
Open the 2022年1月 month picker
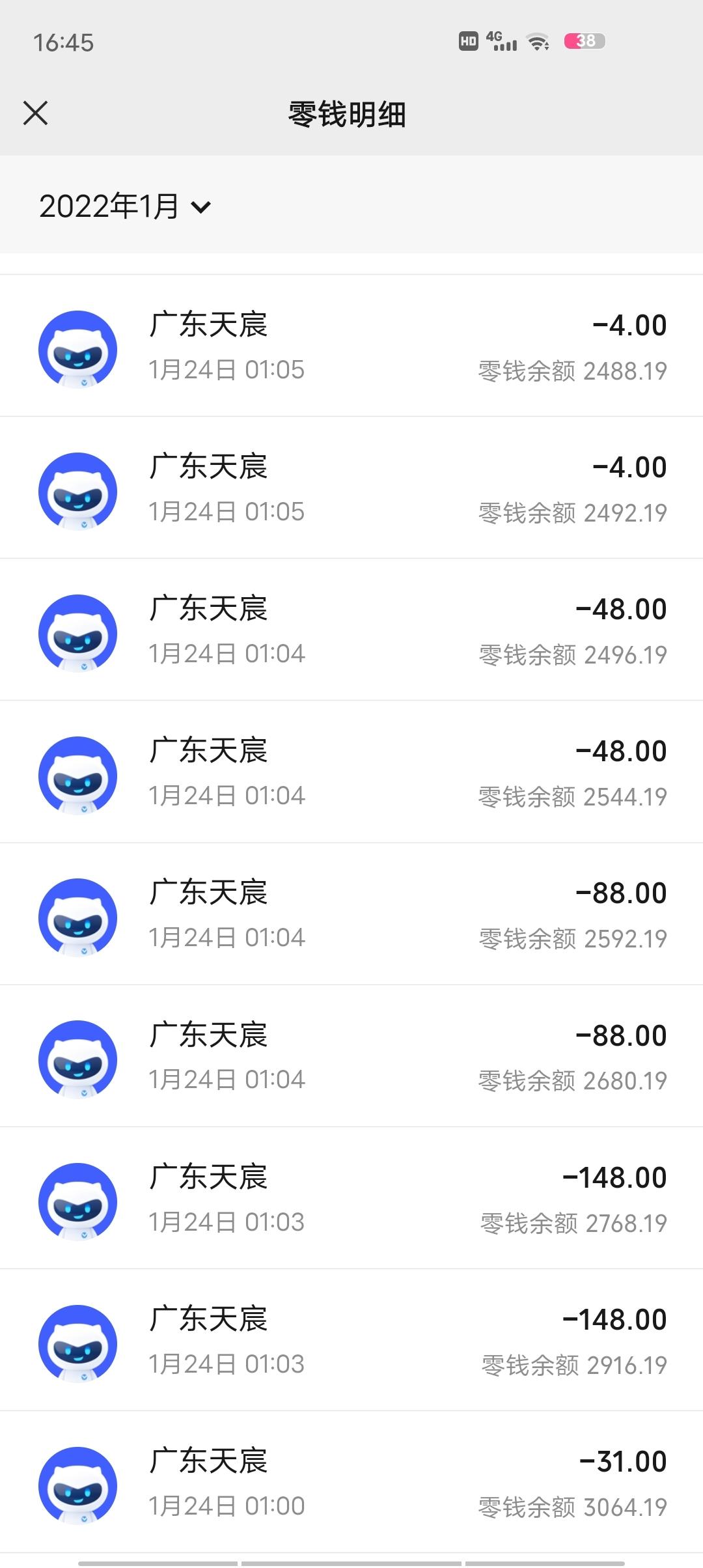(x=125, y=206)
